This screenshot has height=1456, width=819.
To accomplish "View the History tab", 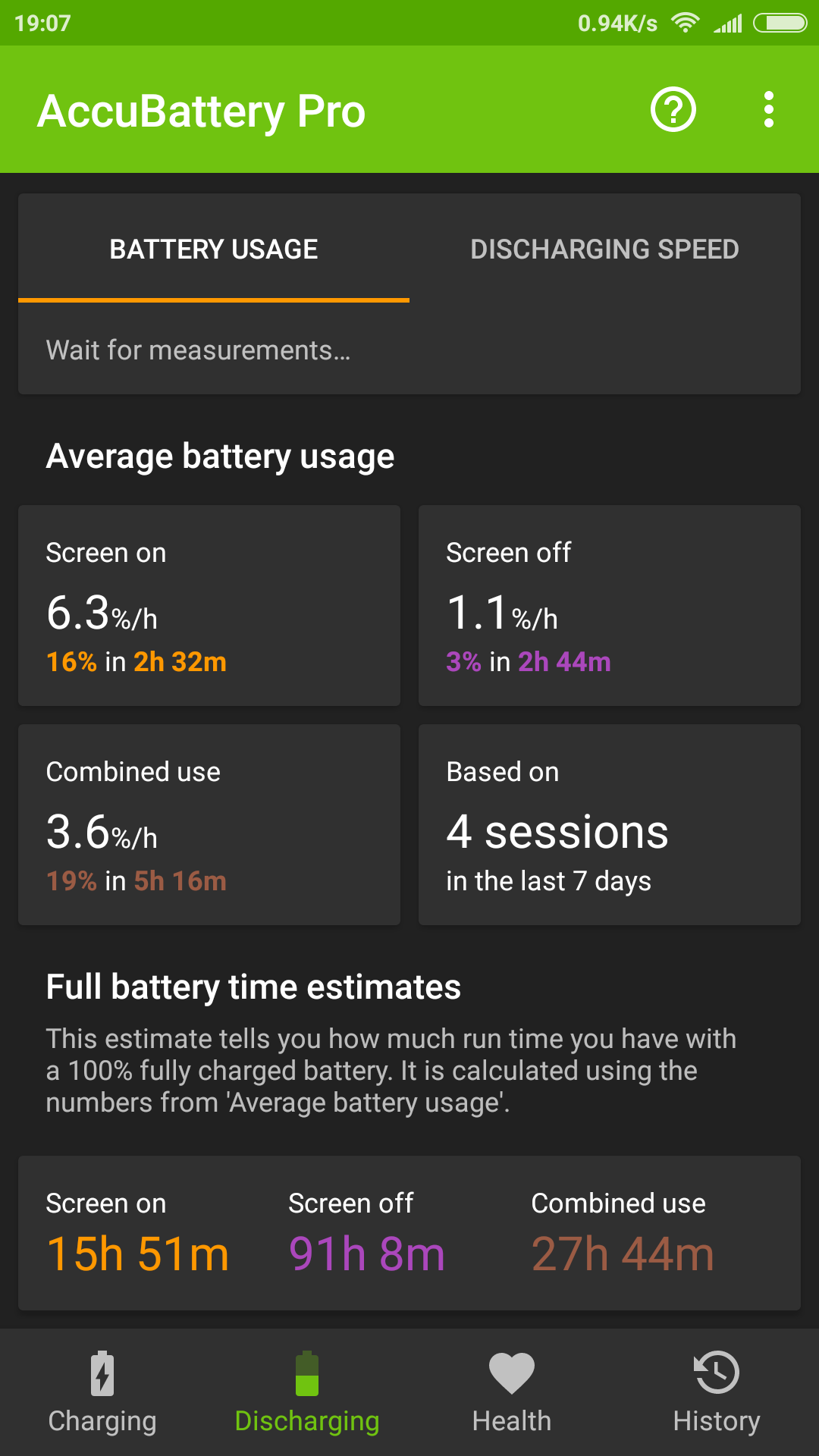I will [717, 1392].
